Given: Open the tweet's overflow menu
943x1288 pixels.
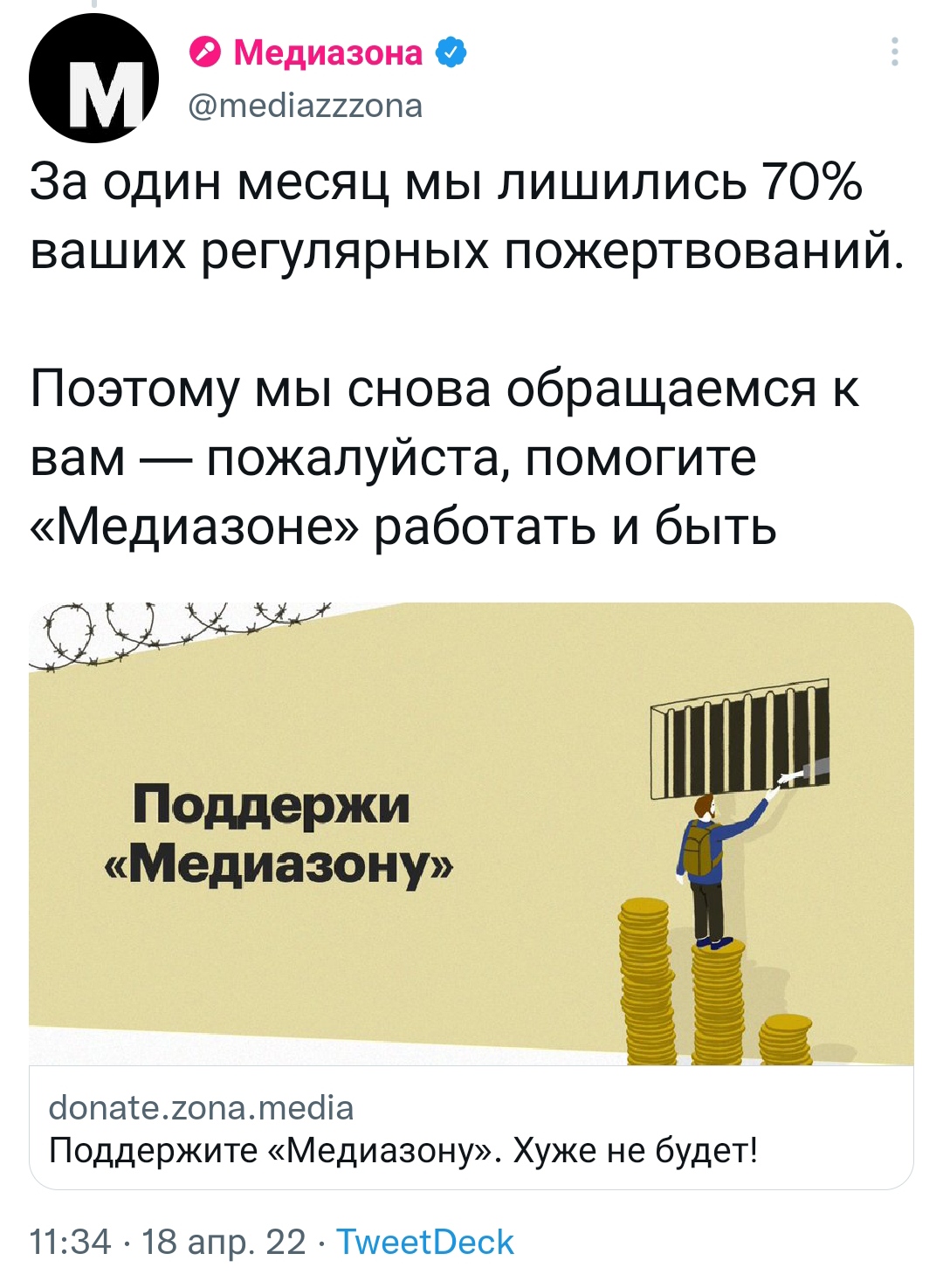Looking at the screenshot, I should tap(894, 52).
